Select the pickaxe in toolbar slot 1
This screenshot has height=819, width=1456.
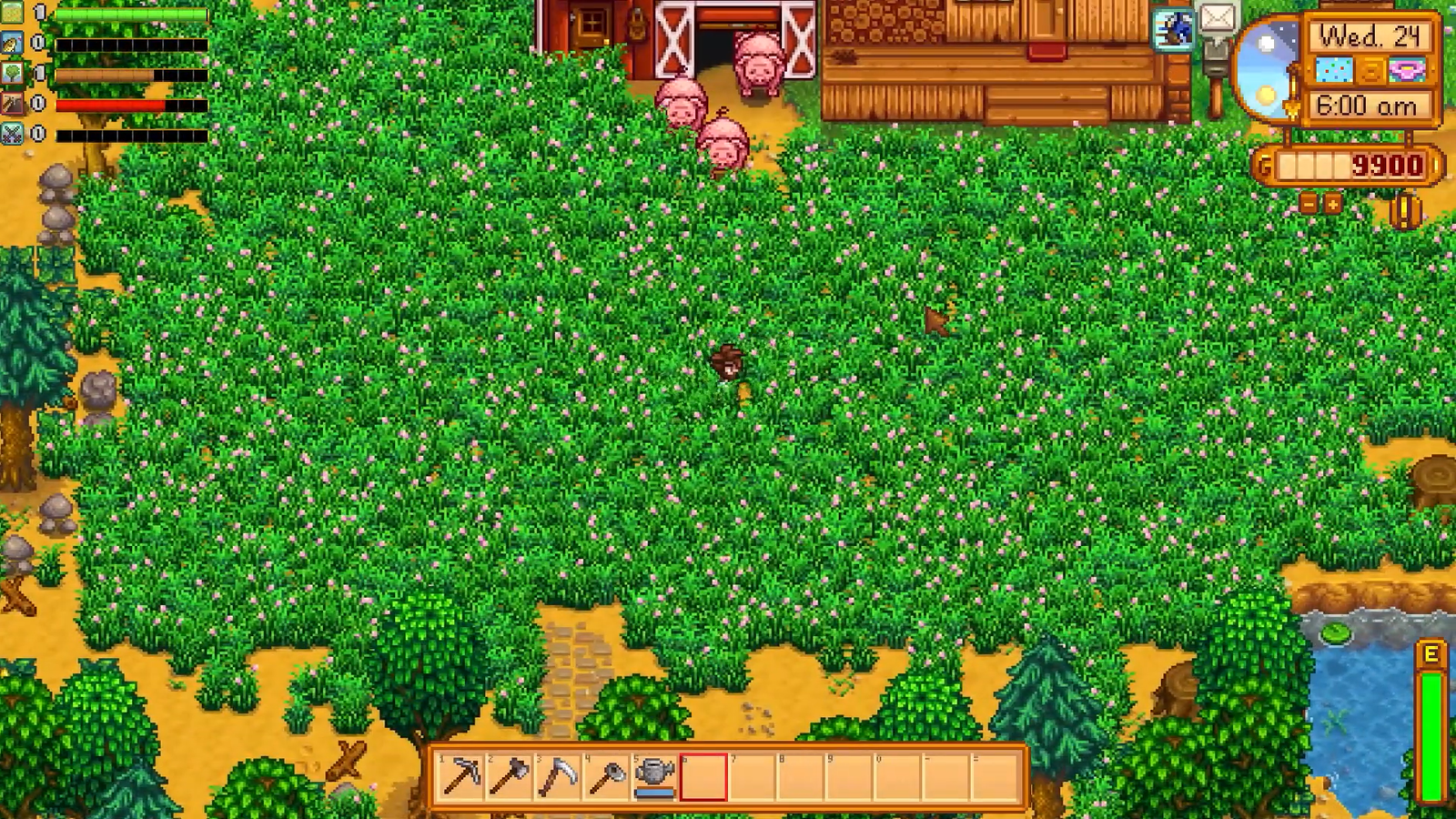point(462,776)
